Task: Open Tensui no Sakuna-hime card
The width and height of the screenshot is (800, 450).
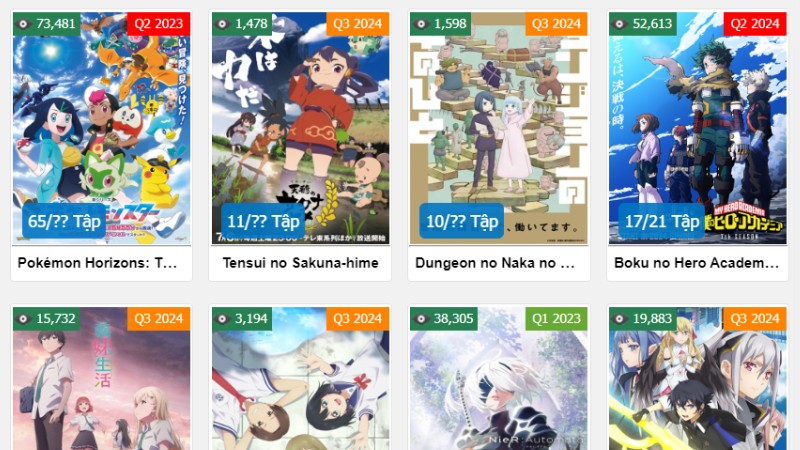Action: 300,130
